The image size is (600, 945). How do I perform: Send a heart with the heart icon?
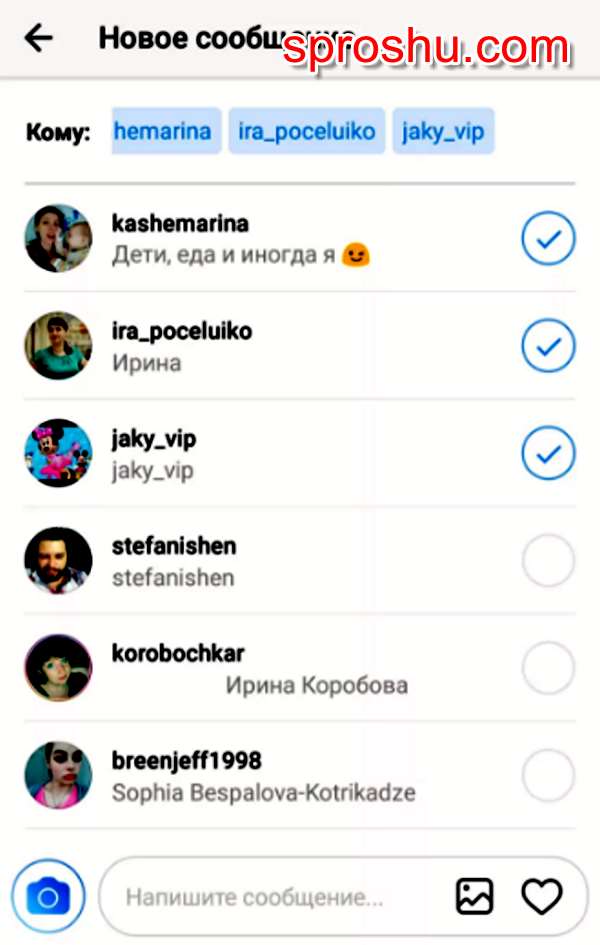pyautogui.click(x=542, y=896)
